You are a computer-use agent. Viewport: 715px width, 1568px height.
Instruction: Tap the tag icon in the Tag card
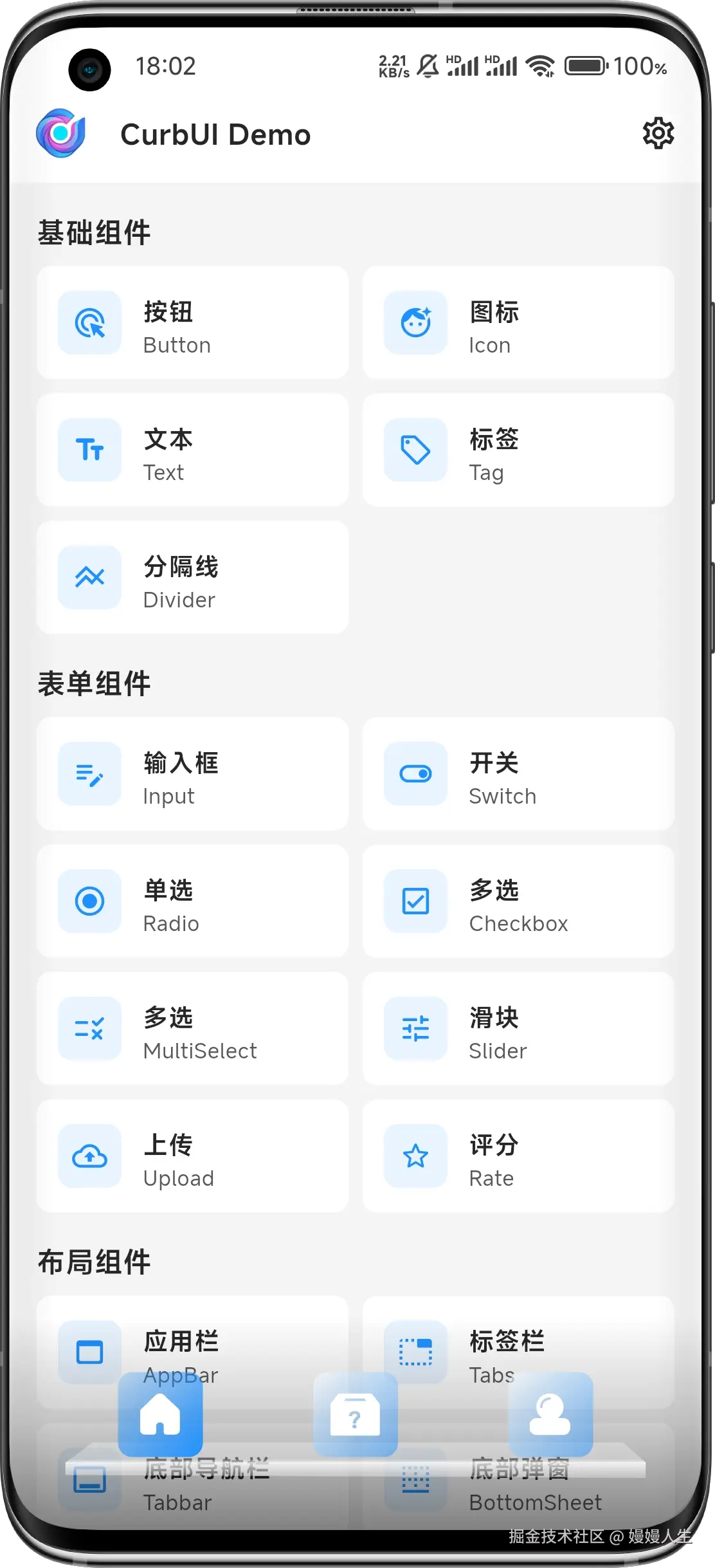[x=415, y=450]
